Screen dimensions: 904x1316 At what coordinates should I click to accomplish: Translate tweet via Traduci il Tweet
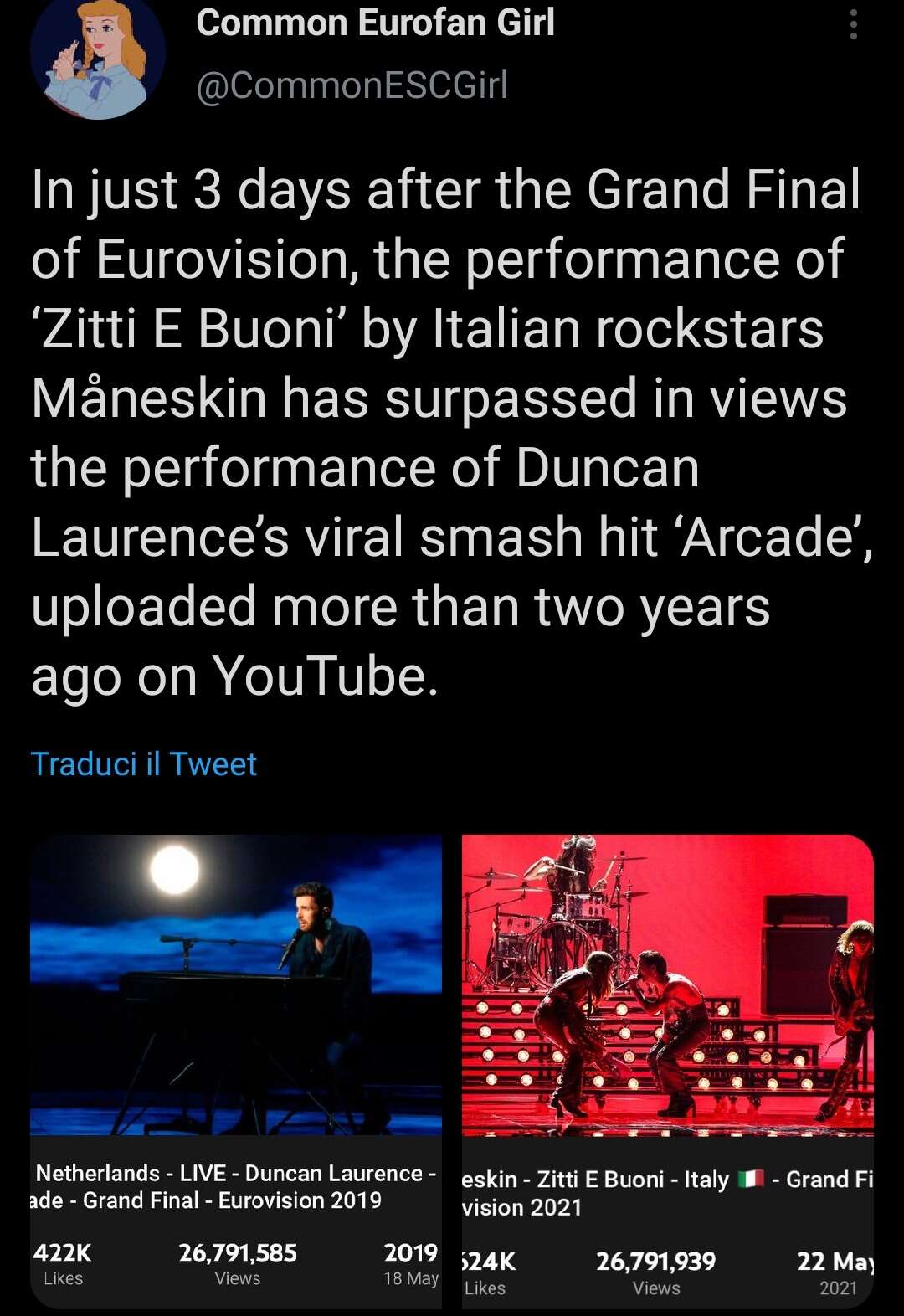pyautogui.click(x=143, y=764)
